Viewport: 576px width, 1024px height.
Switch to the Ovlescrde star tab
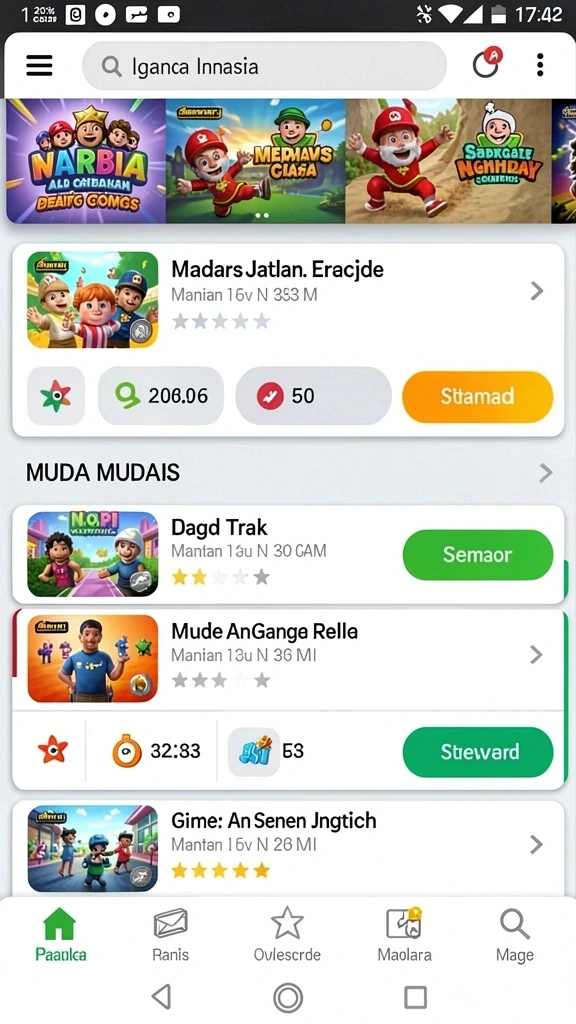(287, 935)
